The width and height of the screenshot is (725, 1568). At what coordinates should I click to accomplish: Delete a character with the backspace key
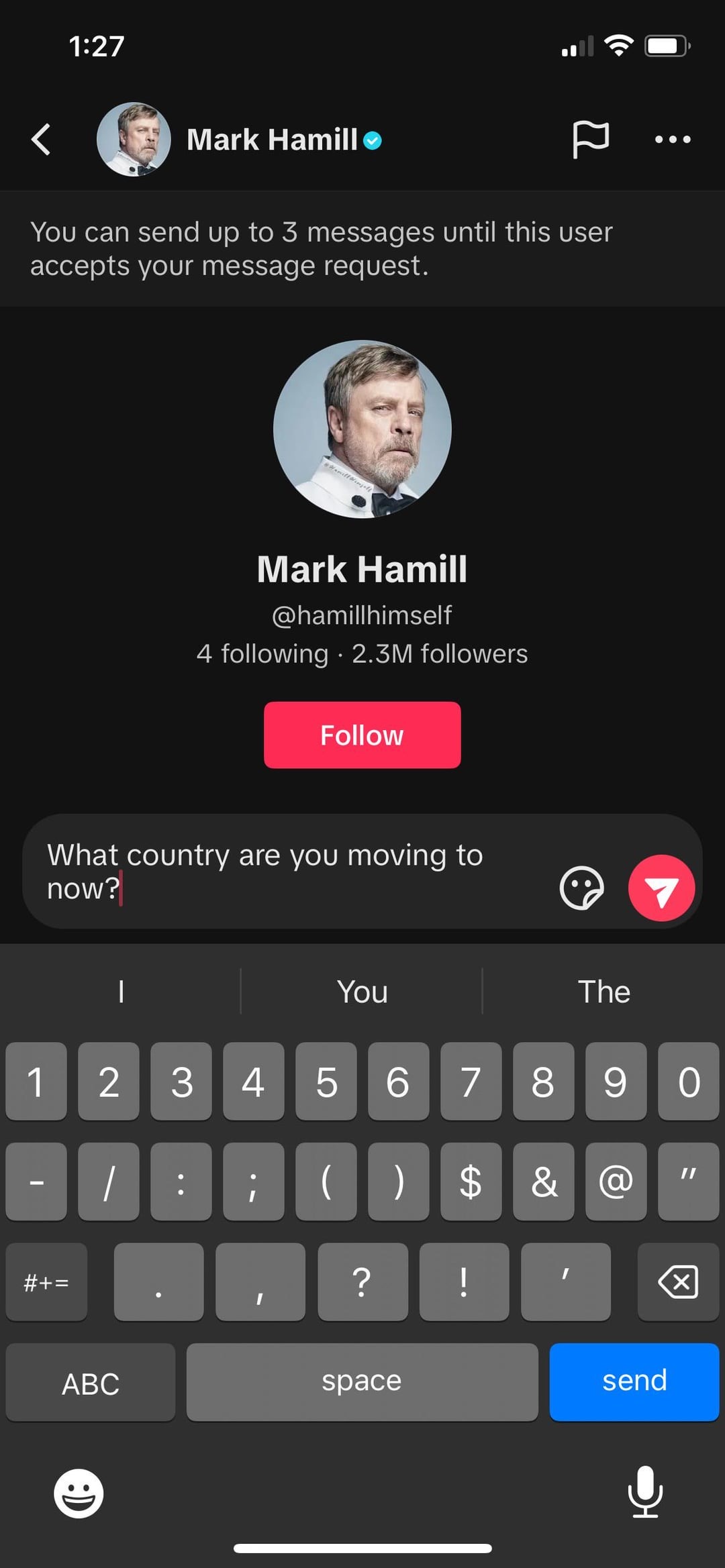pos(678,1282)
